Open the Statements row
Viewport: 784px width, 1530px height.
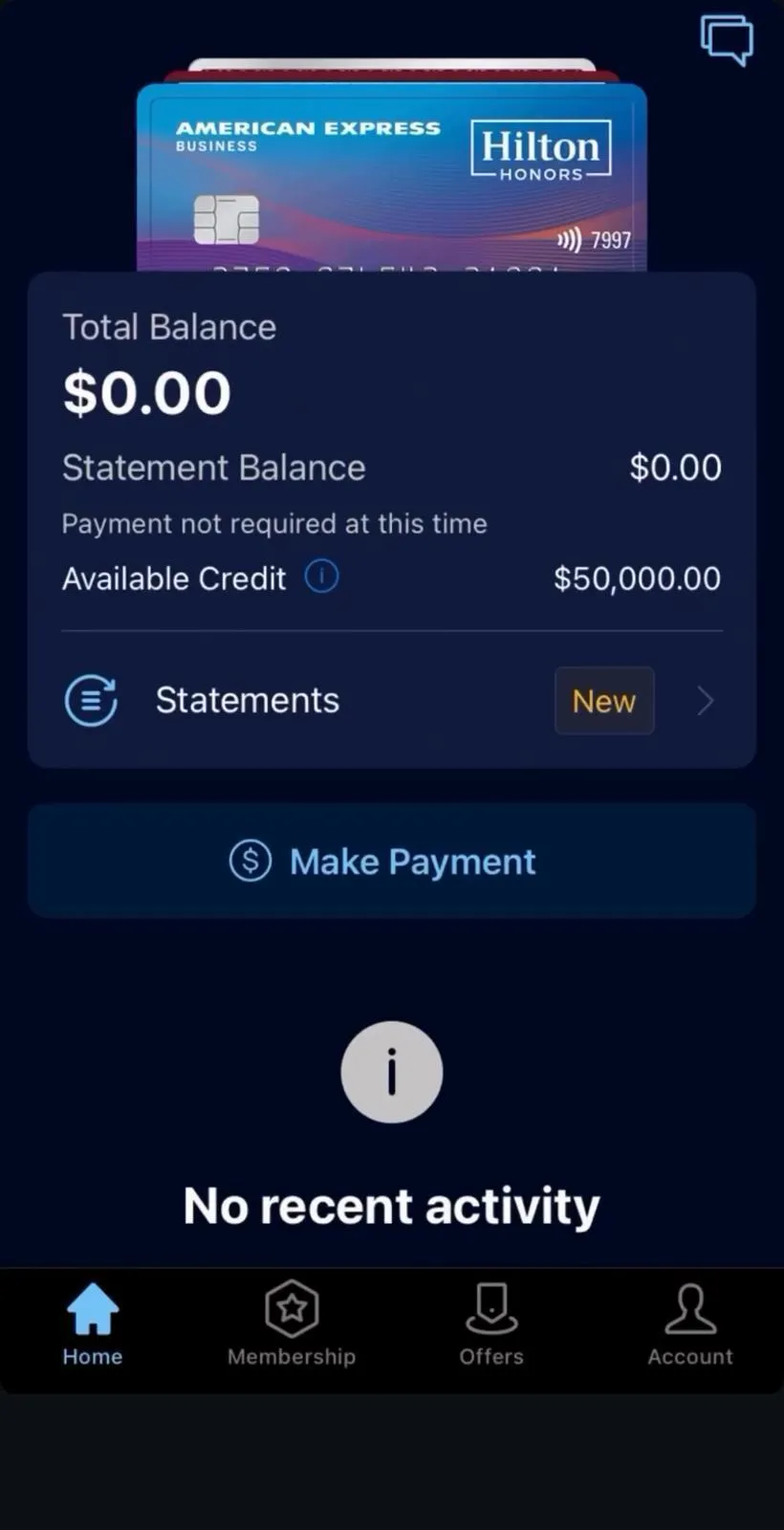coord(392,701)
